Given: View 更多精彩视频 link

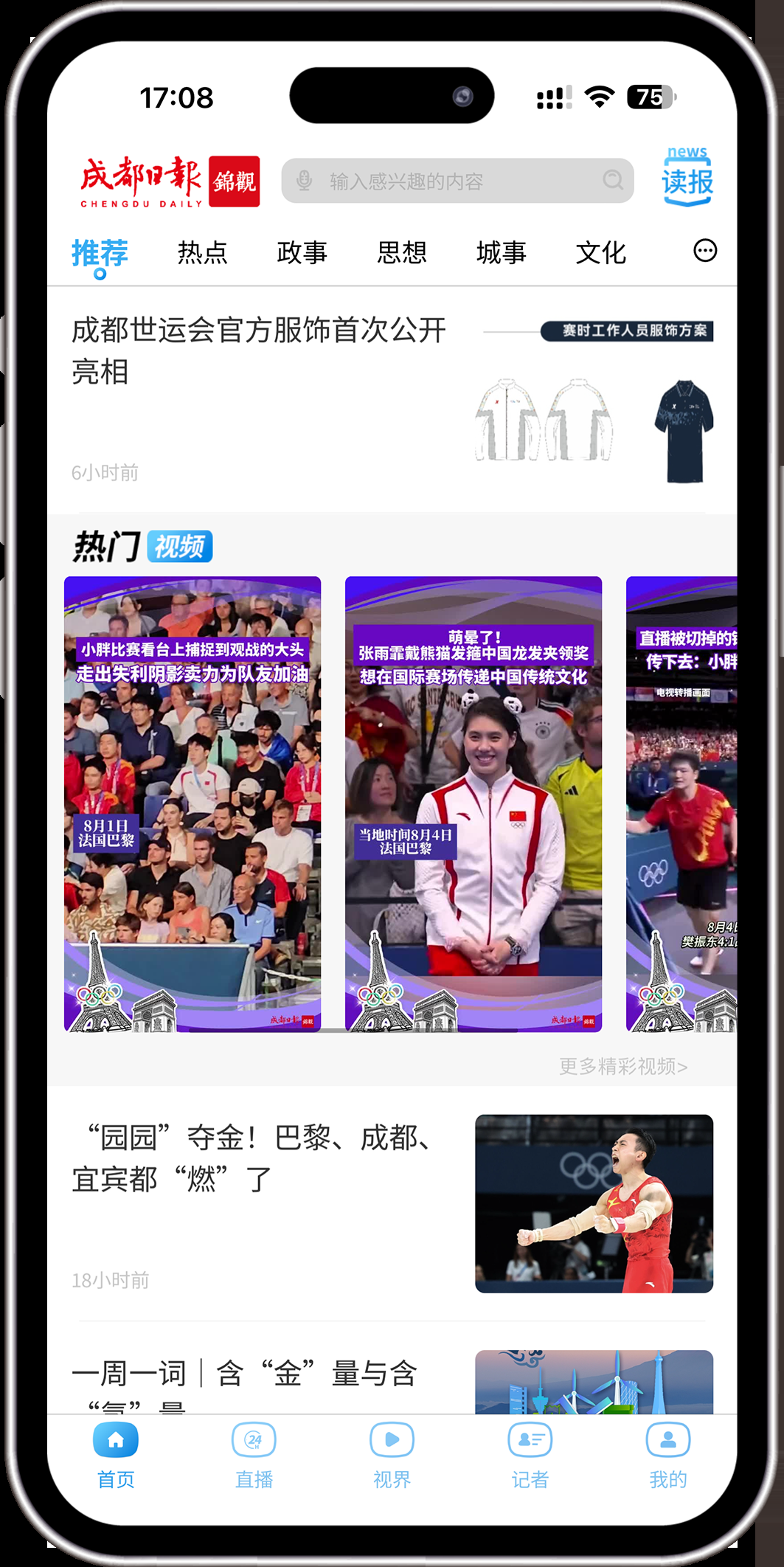Looking at the screenshot, I should pyautogui.click(x=623, y=1066).
